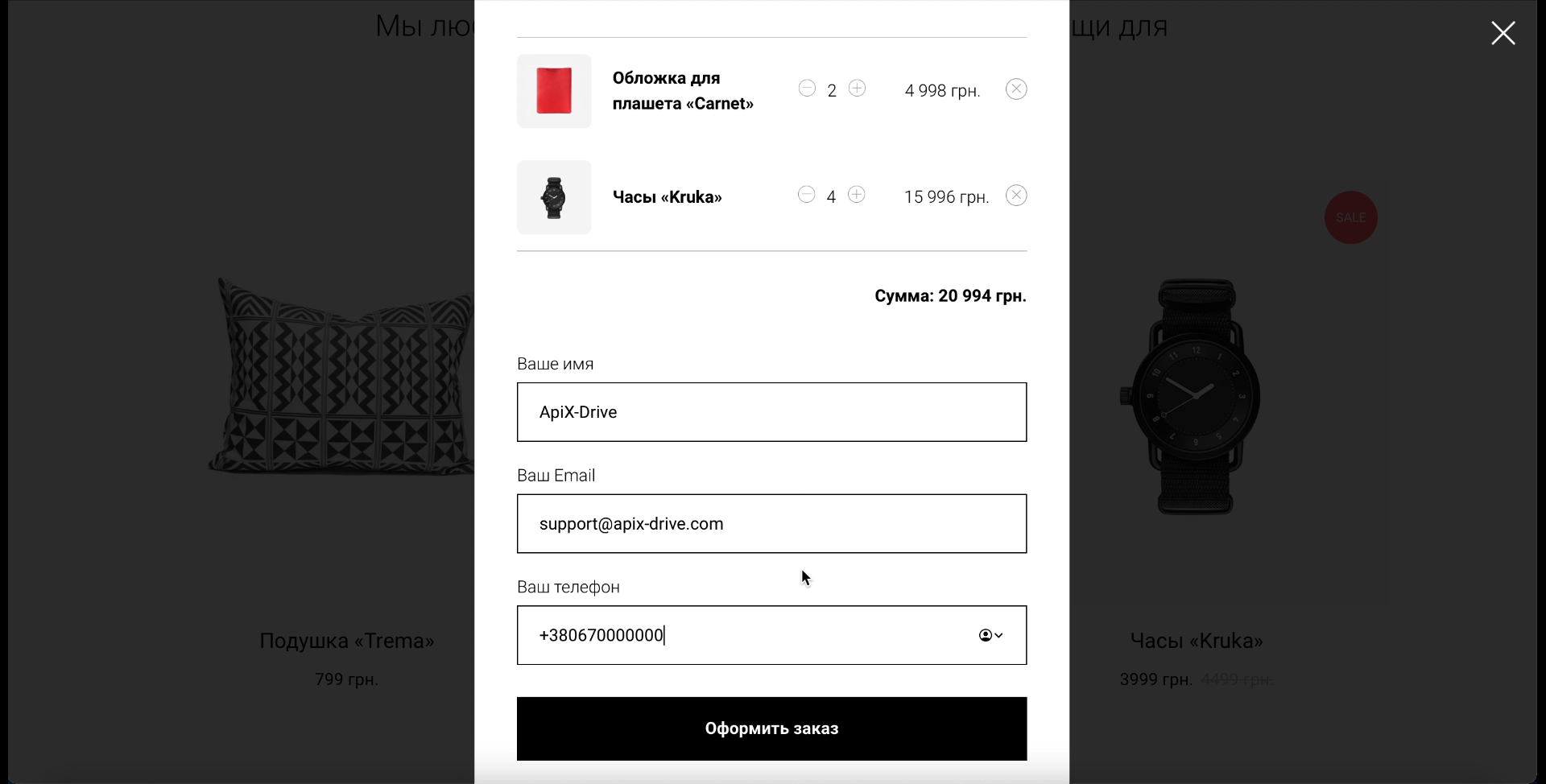Remove Часы «Kruka» from cart
Image resolution: width=1546 pixels, height=784 pixels.
(x=1016, y=196)
